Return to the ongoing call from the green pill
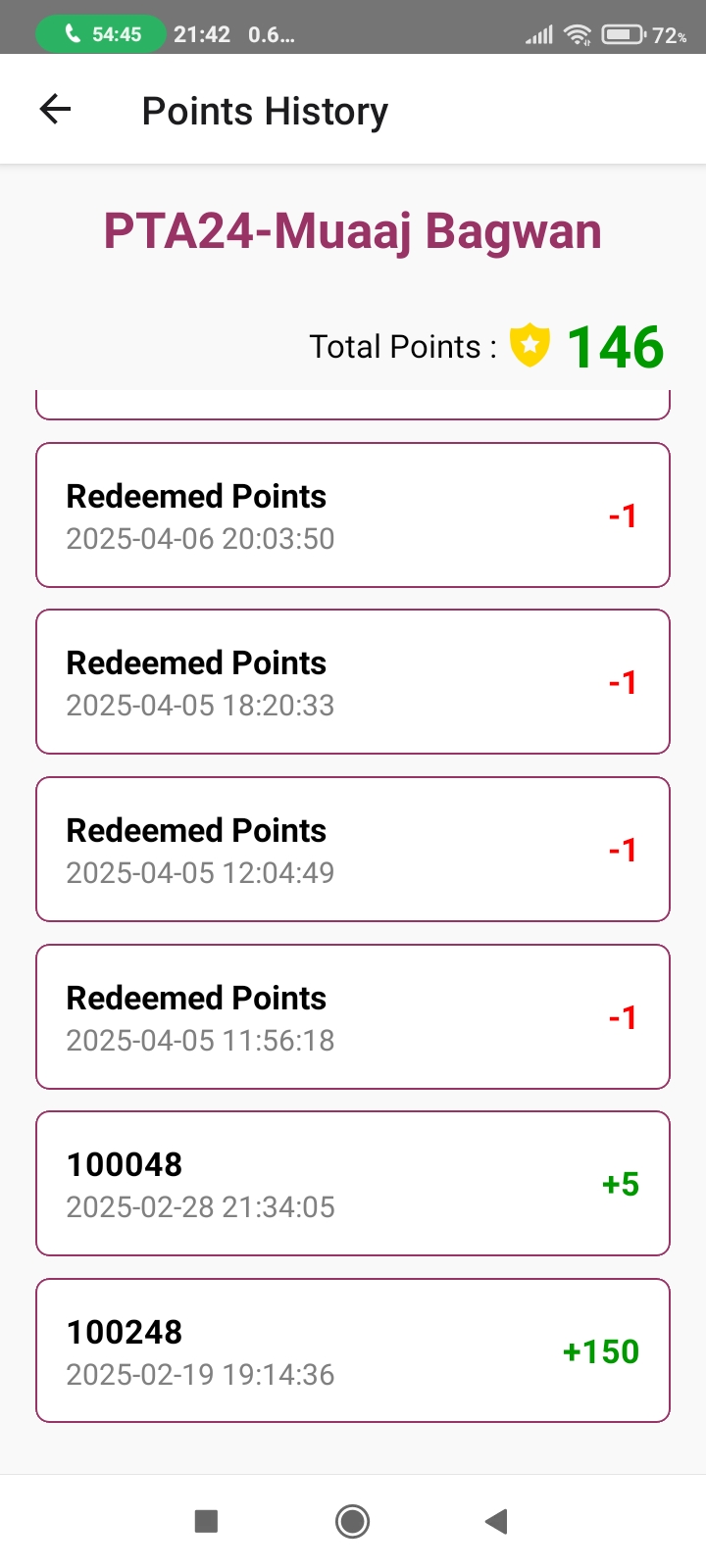The image size is (706, 1568). (101, 34)
